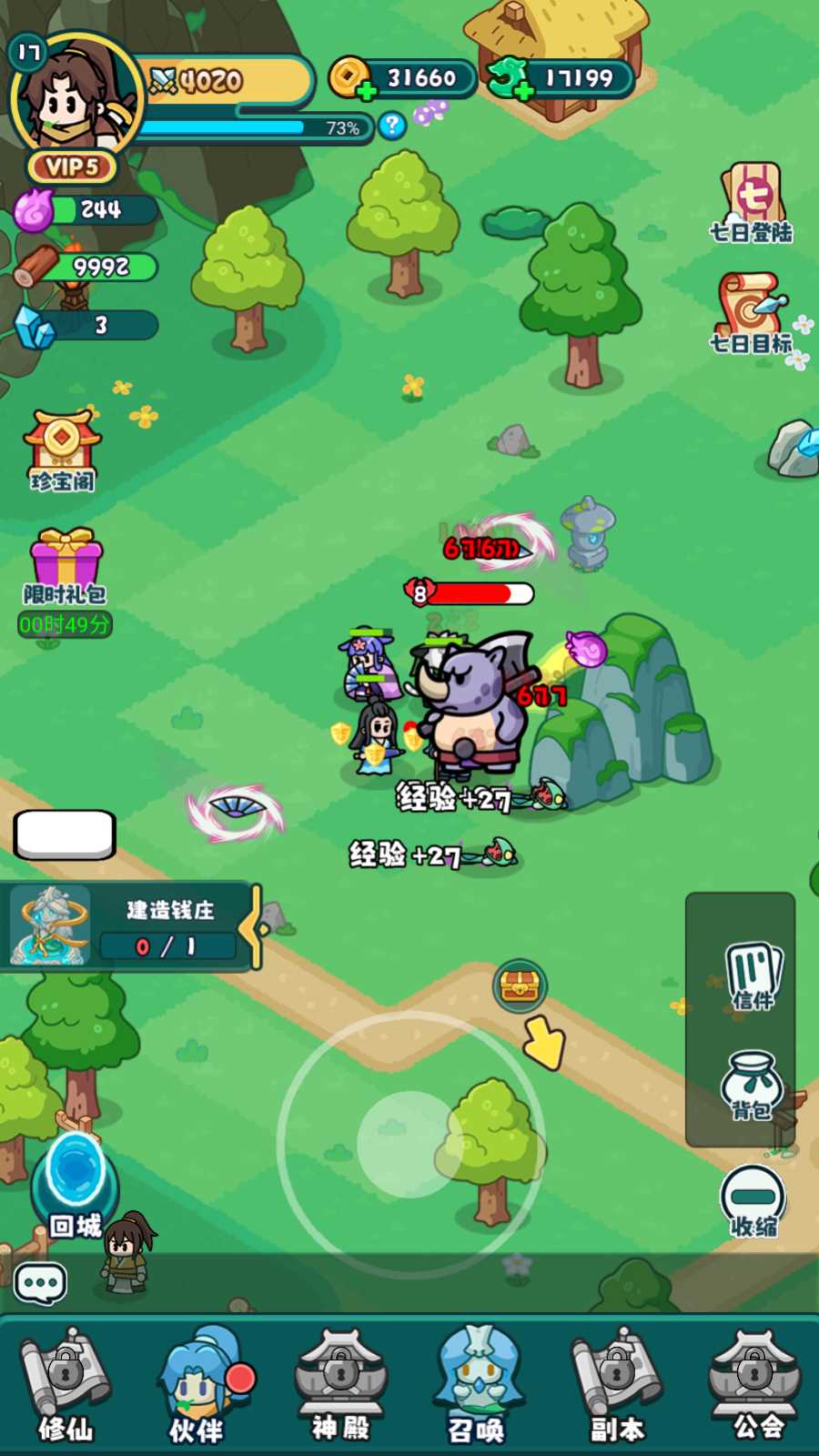This screenshot has height=1456, width=819.
Task: Open the 背包 backpack
Action: (x=752, y=1085)
